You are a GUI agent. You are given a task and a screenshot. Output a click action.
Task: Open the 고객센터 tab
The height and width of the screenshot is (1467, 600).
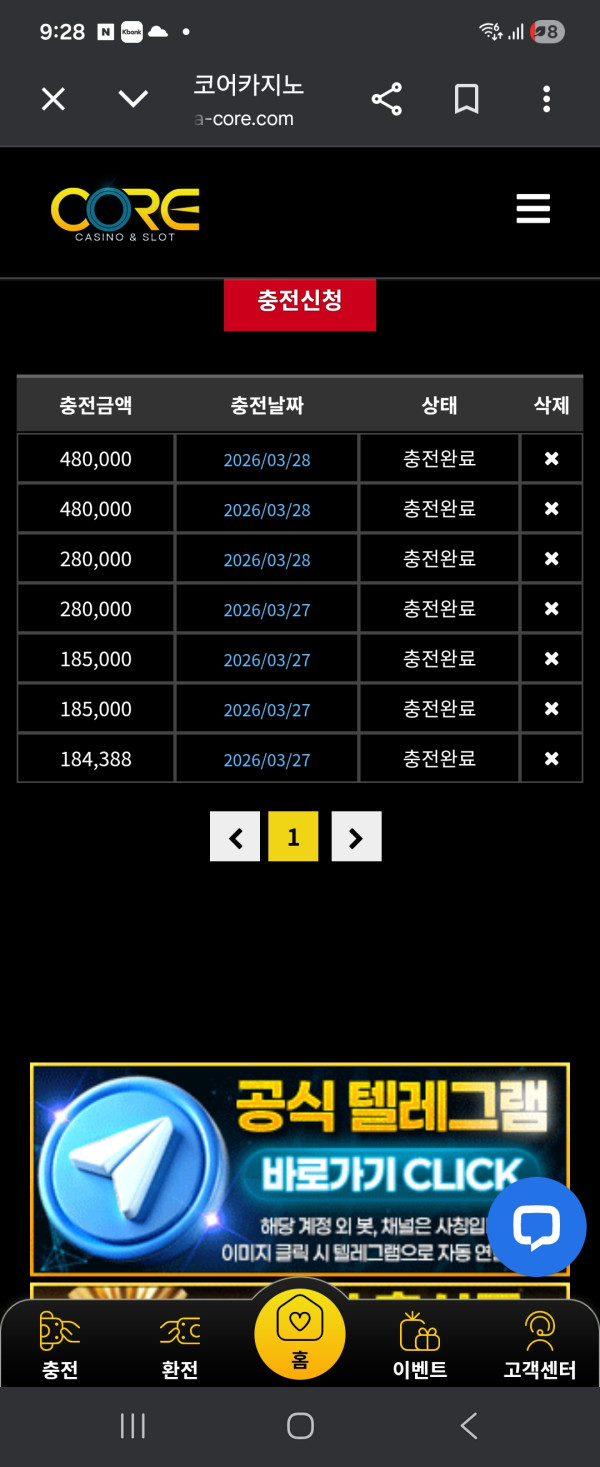click(x=539, y=1346)
